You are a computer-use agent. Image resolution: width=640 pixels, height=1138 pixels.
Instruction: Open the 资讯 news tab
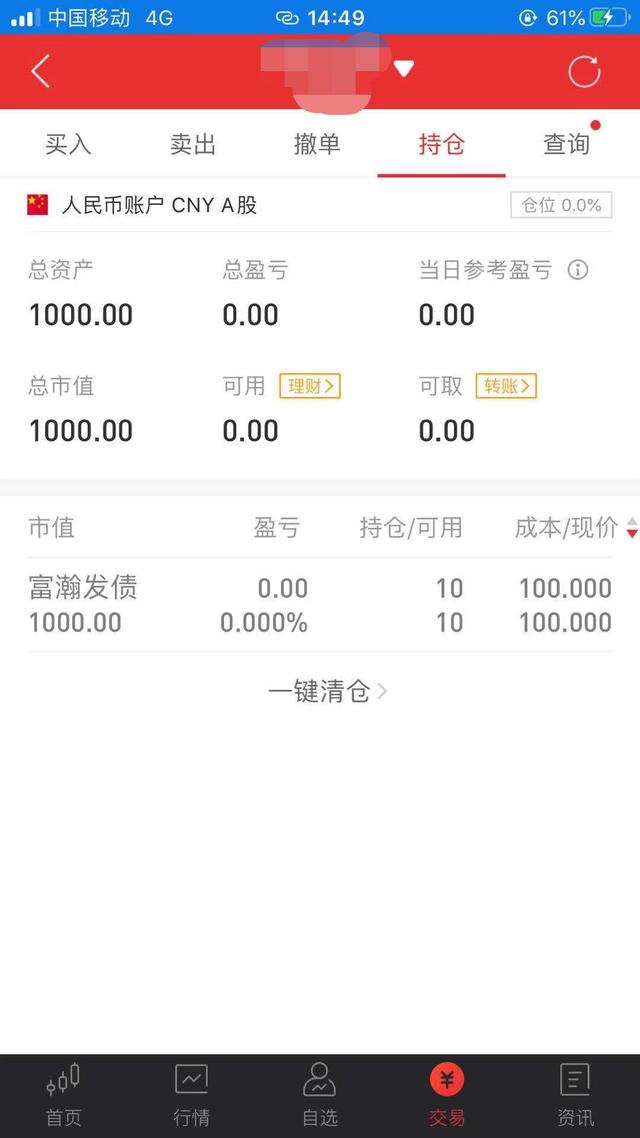[x=575, y=1095]
